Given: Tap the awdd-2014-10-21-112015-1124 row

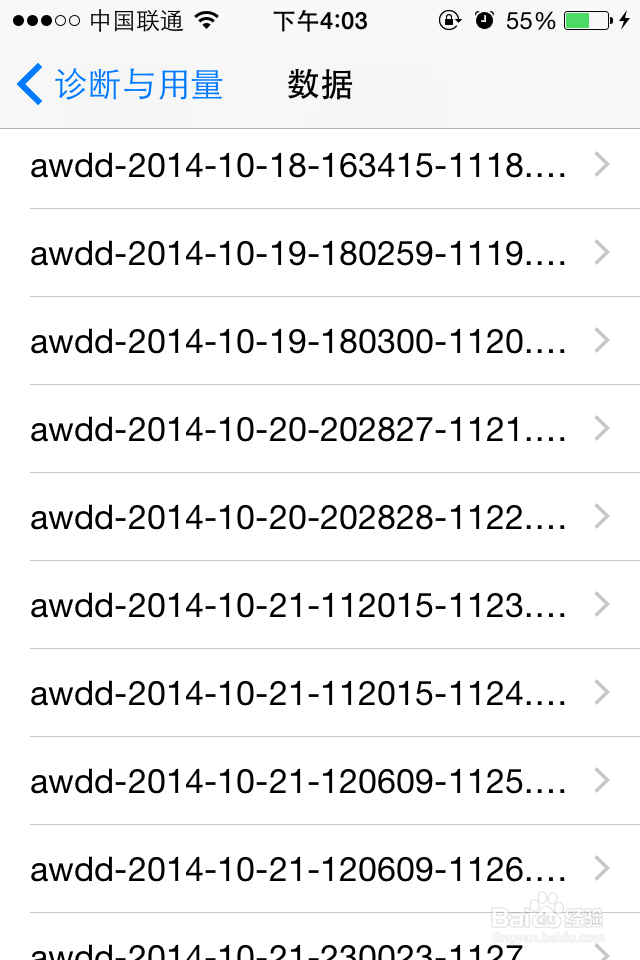Looking at the screenshot, I should click(x=300, y=694).
